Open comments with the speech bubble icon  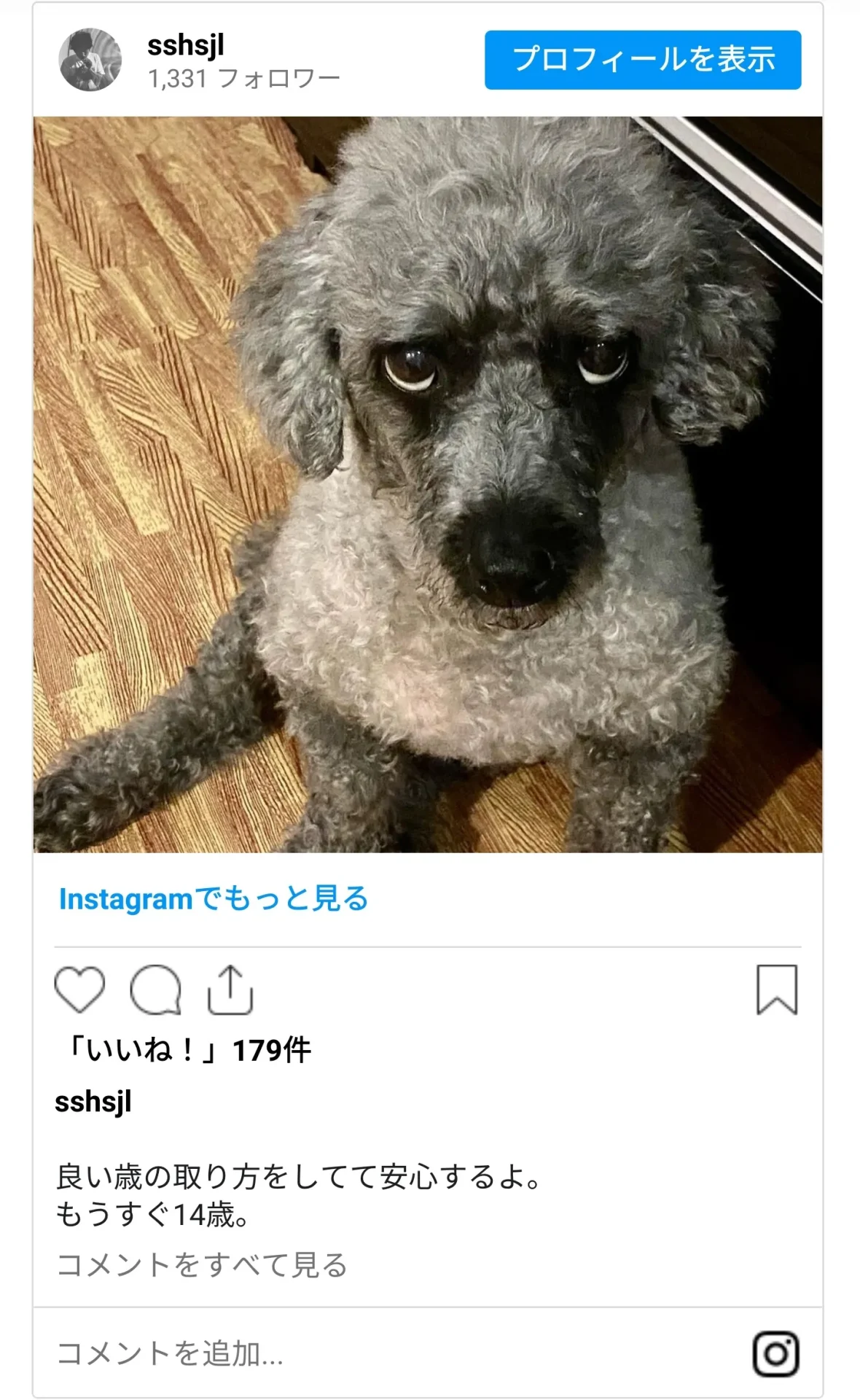point(155,989)
